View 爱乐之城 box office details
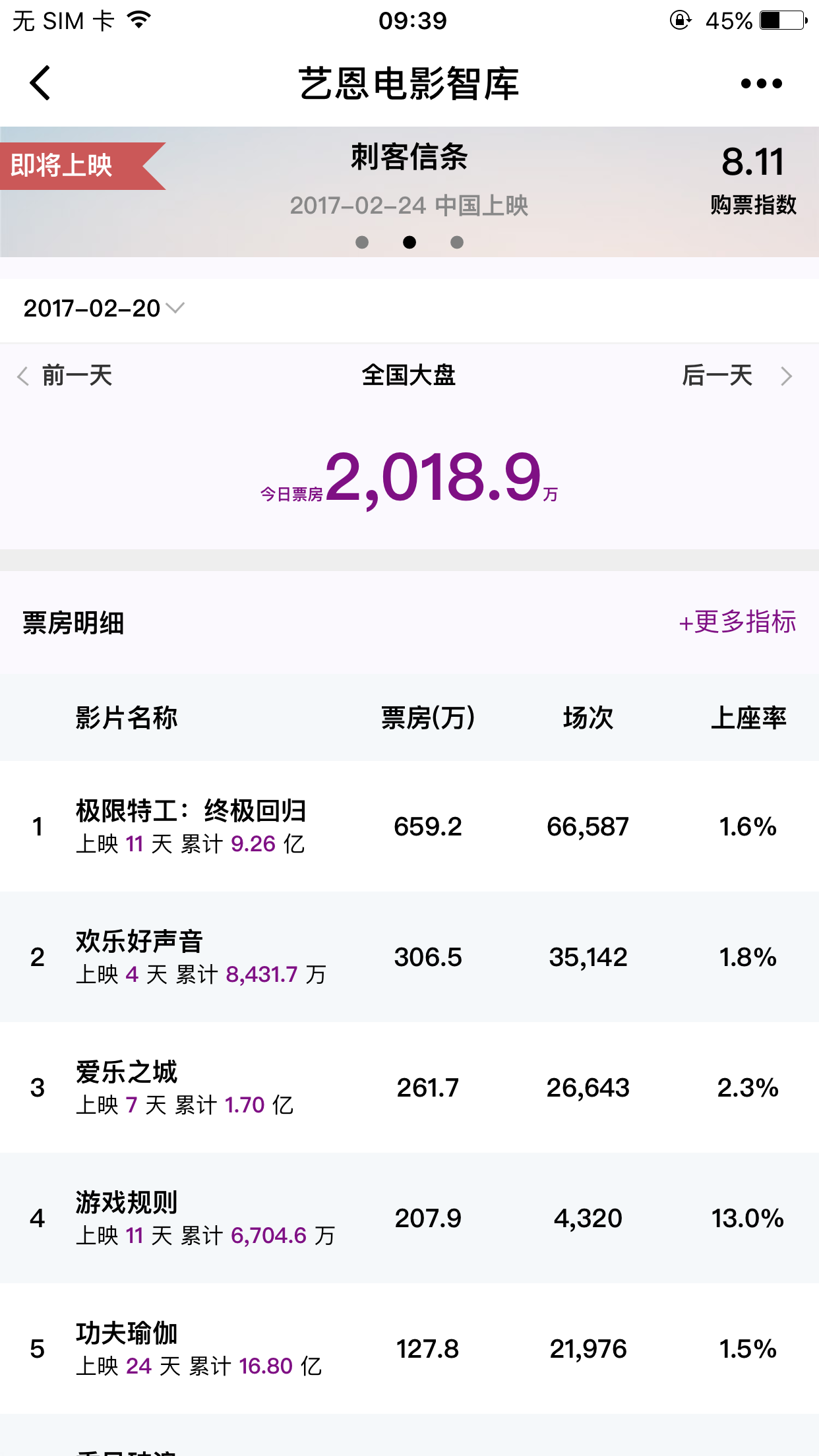The image size is (819, 1456). tap(185, 1087)
